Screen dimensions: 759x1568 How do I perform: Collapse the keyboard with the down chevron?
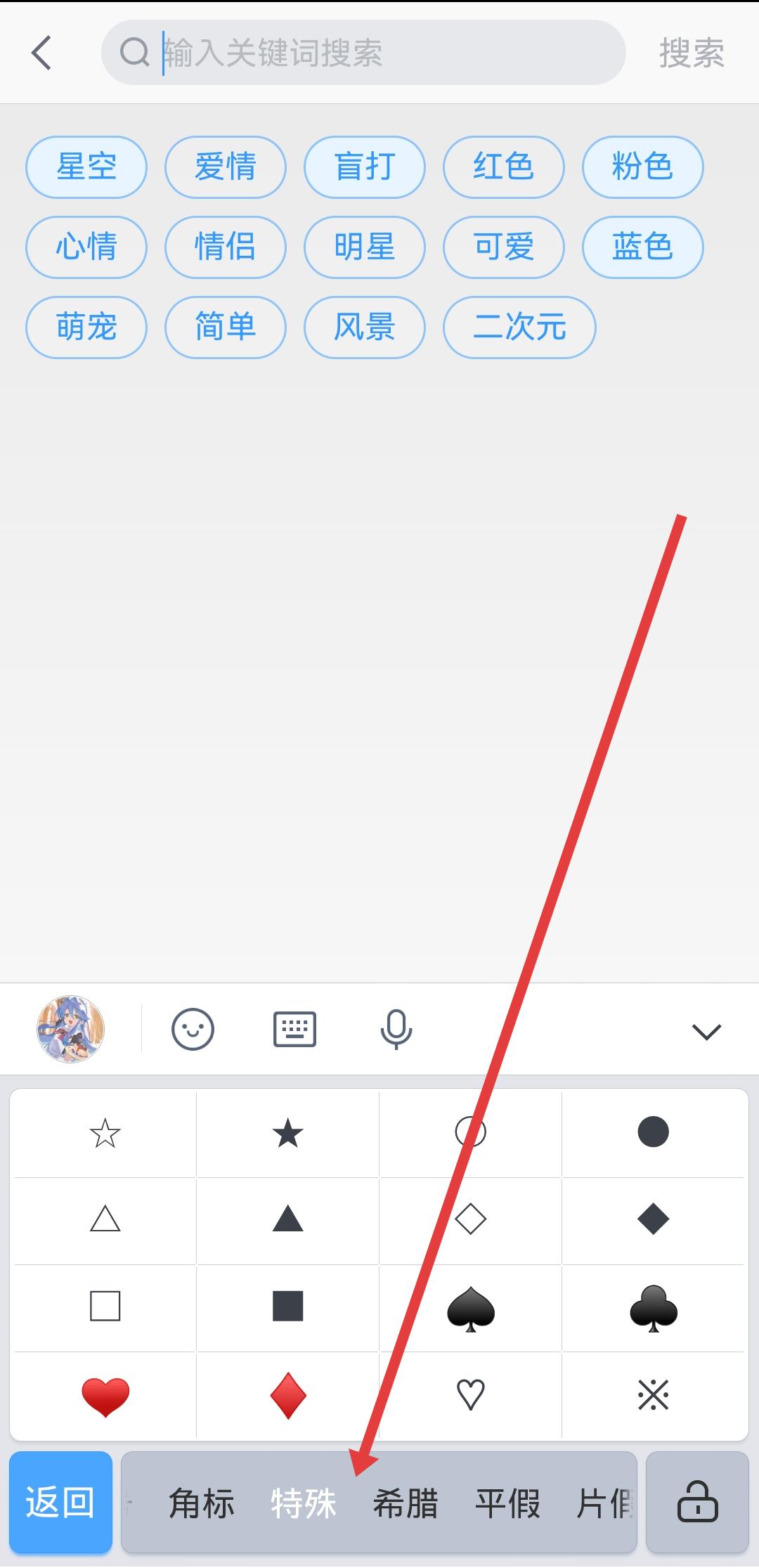(706, 1031)
